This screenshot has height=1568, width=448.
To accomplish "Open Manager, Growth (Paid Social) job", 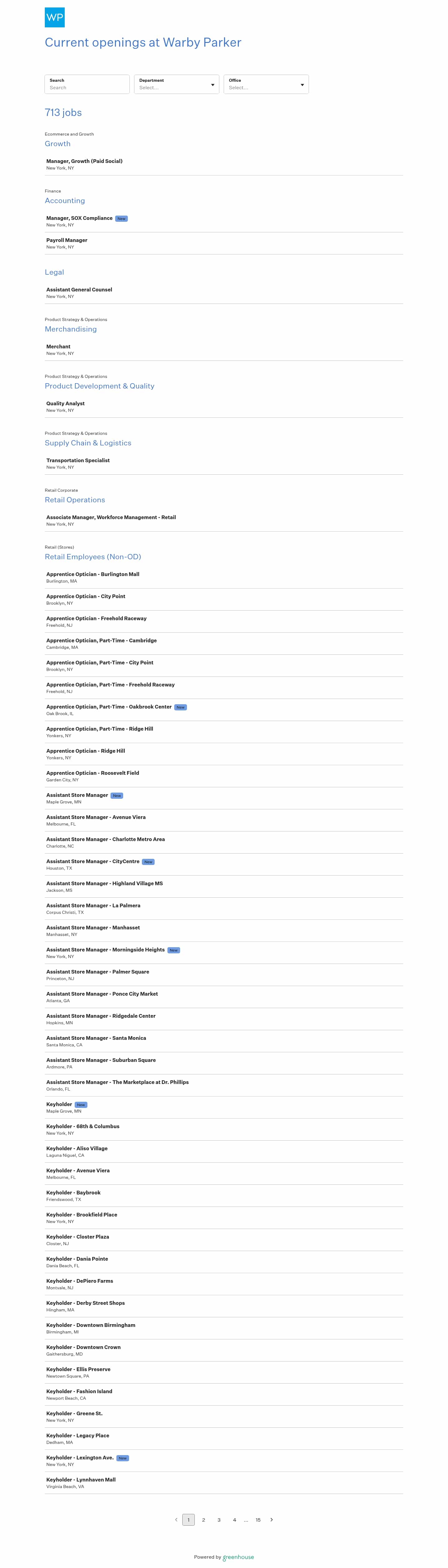I will tap(84, 161).
